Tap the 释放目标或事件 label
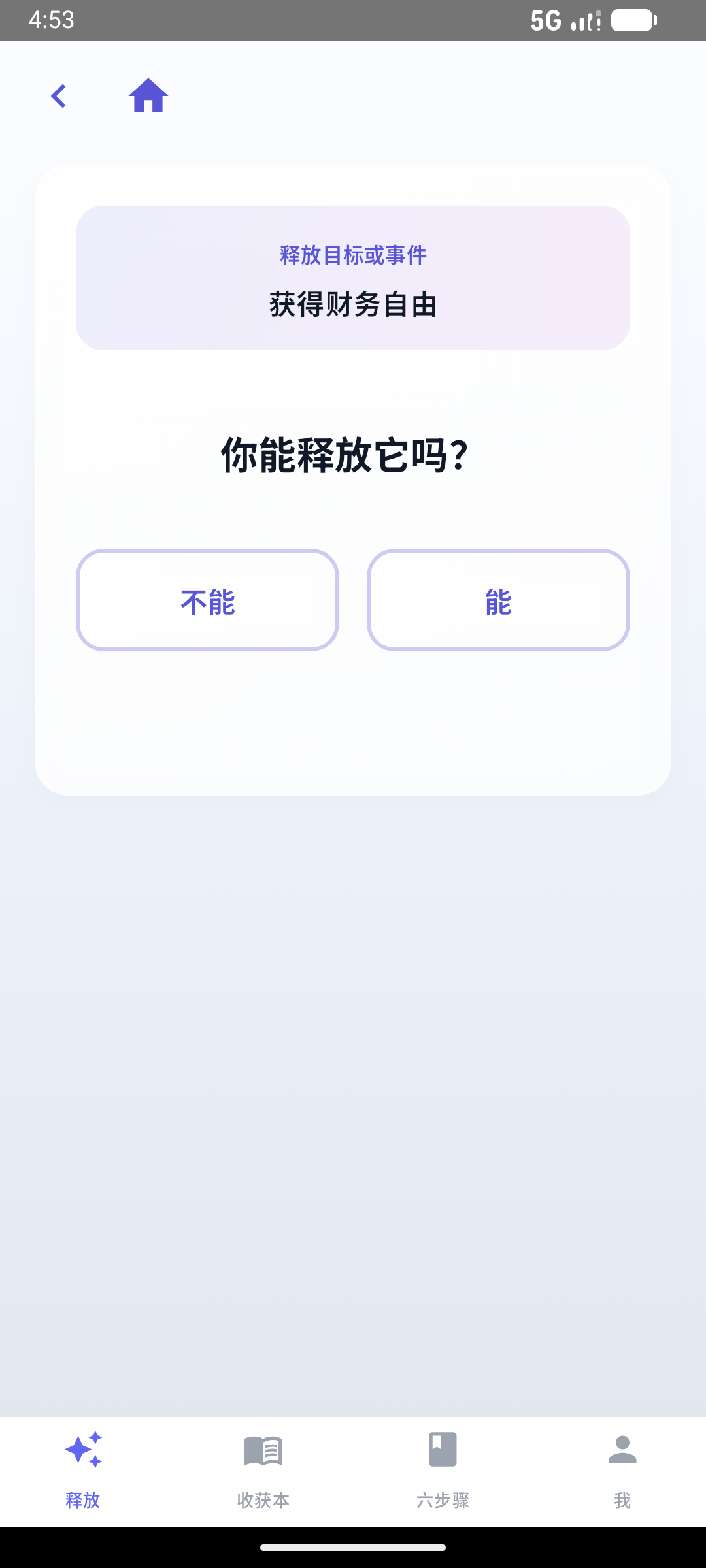The height and width of the screenshot is (1568, 706). 353,255
